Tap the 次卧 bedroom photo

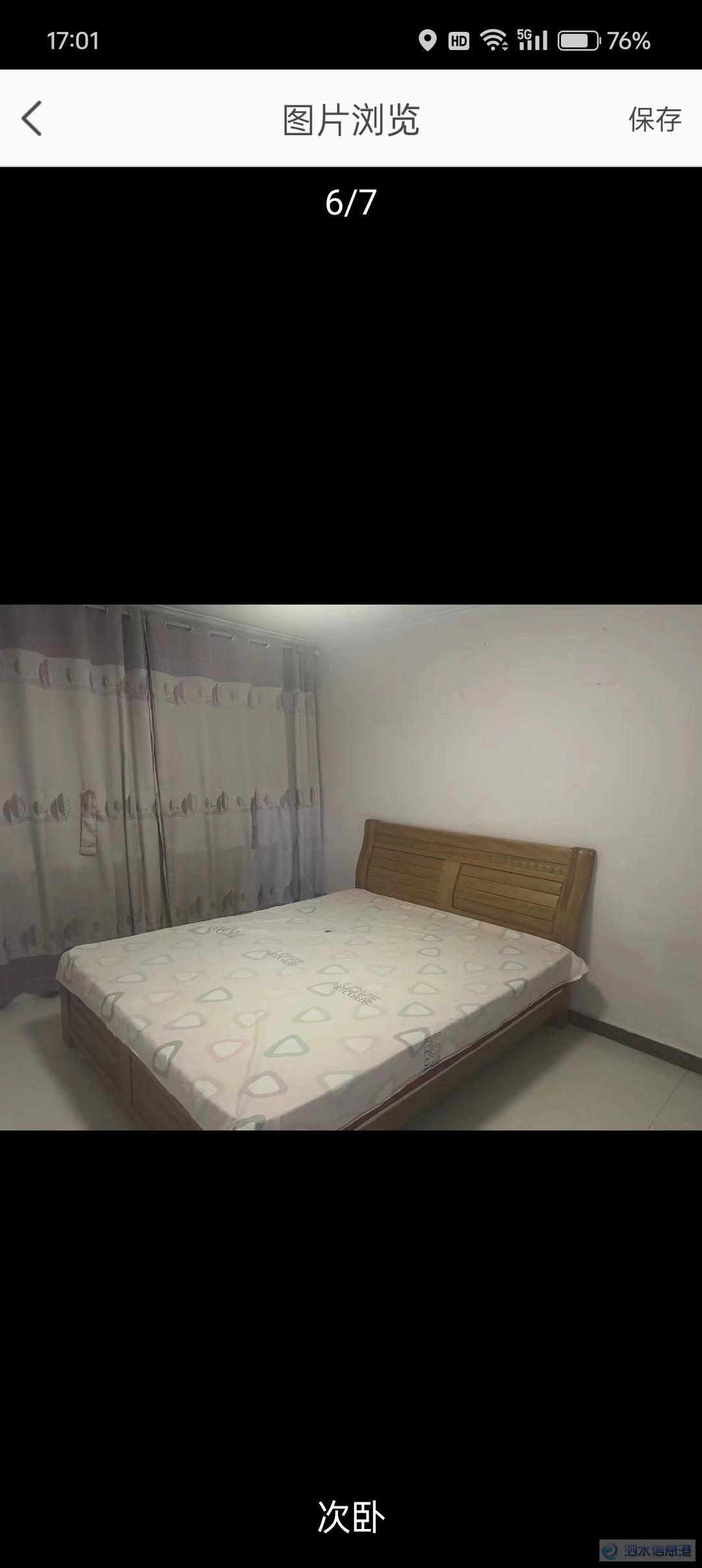pyautogui.click(x=351, y=867)
